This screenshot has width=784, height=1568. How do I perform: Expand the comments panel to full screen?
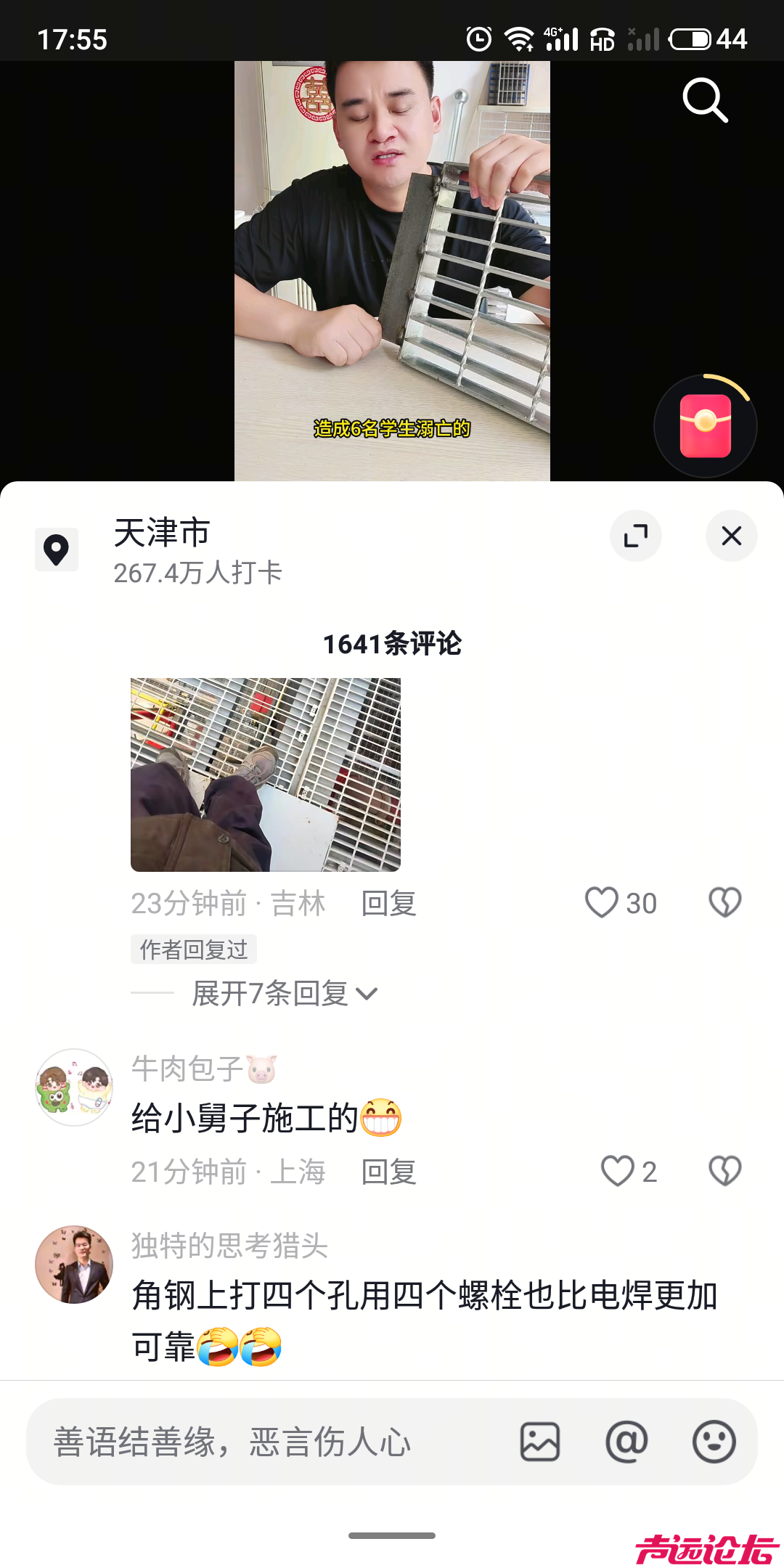click(635, 536)
